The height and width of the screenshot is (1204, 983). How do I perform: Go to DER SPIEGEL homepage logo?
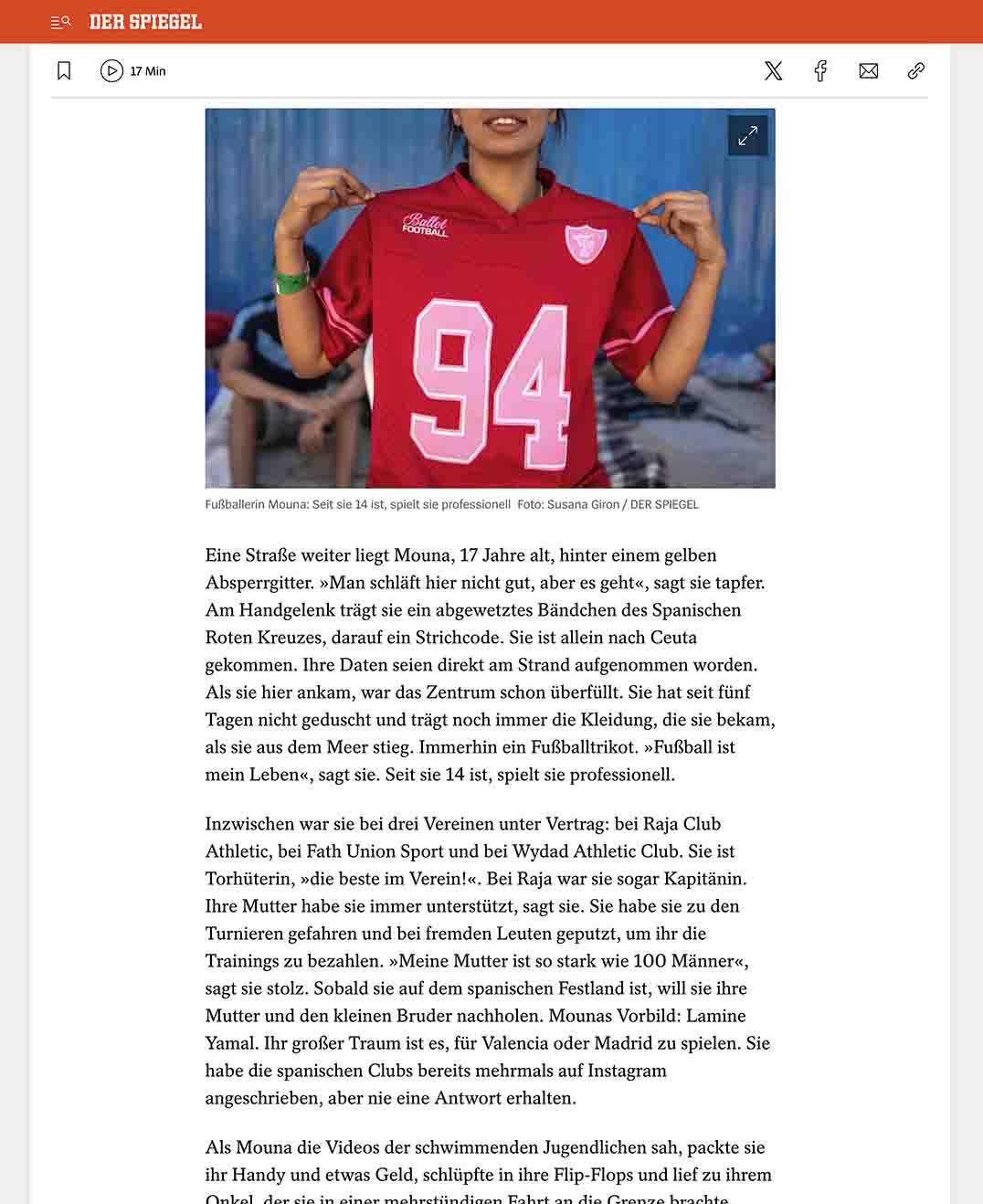pos(145,22)
